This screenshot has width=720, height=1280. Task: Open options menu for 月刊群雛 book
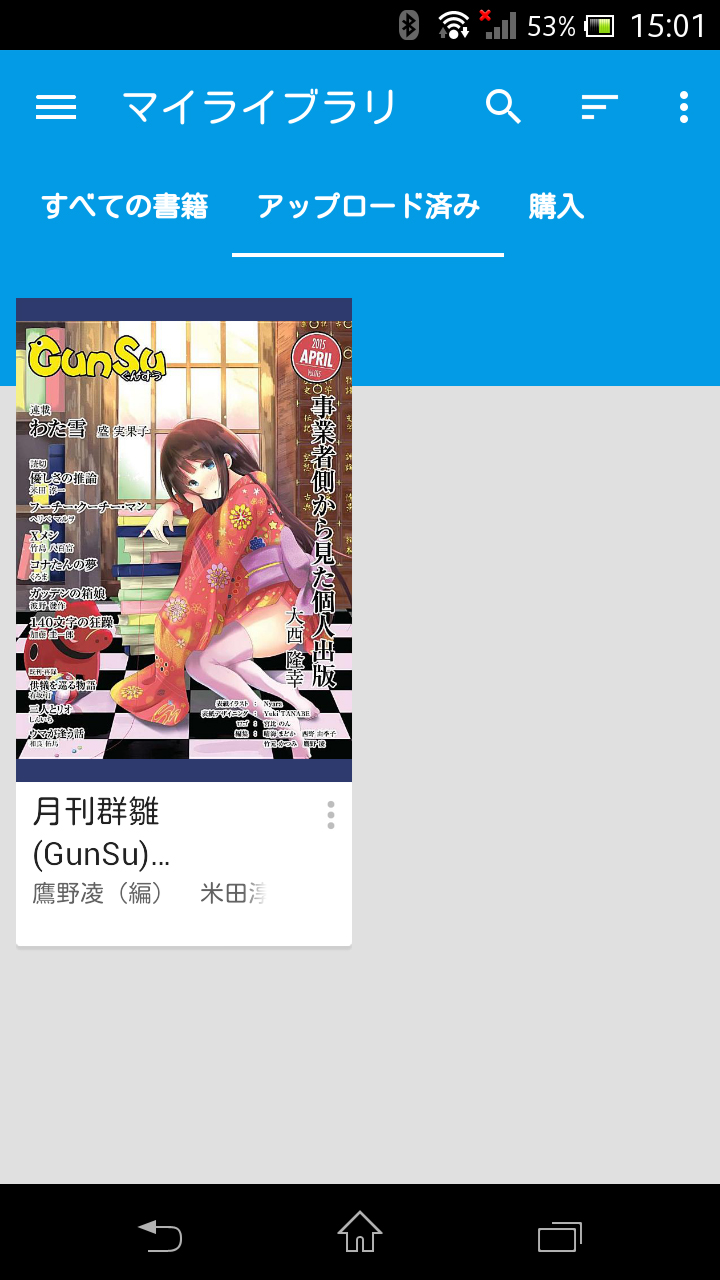click(x=331, y=815)
